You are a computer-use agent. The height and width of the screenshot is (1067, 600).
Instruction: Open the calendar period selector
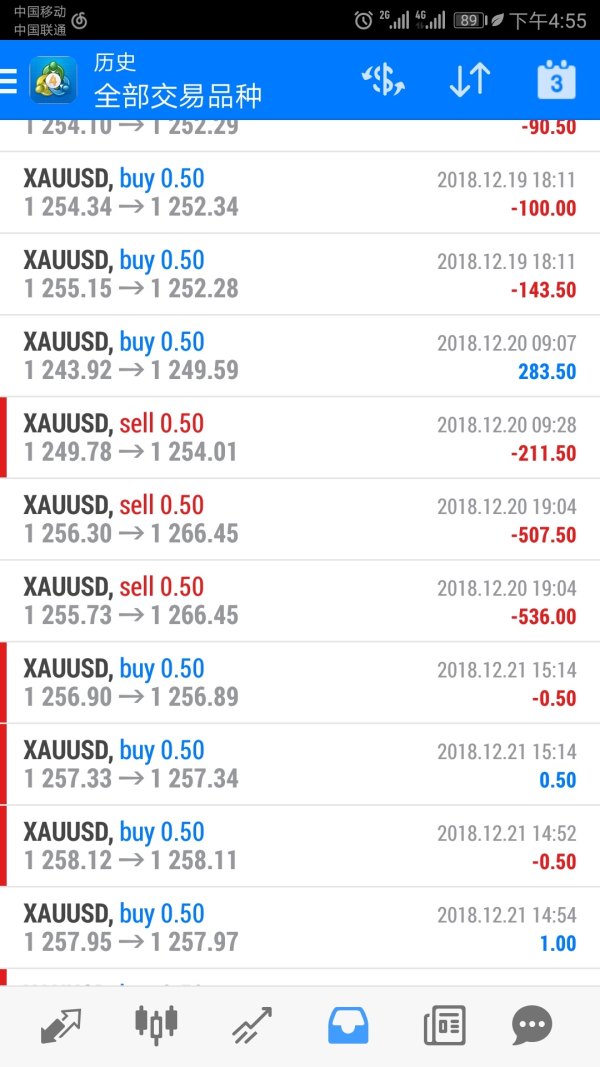point(556,80)
